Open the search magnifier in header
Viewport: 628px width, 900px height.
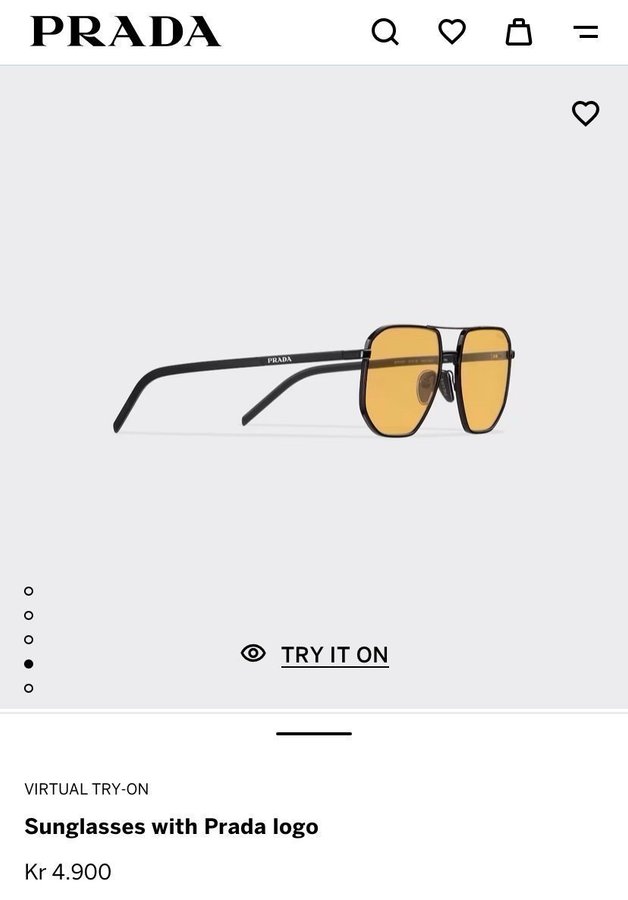pos(385,32)
